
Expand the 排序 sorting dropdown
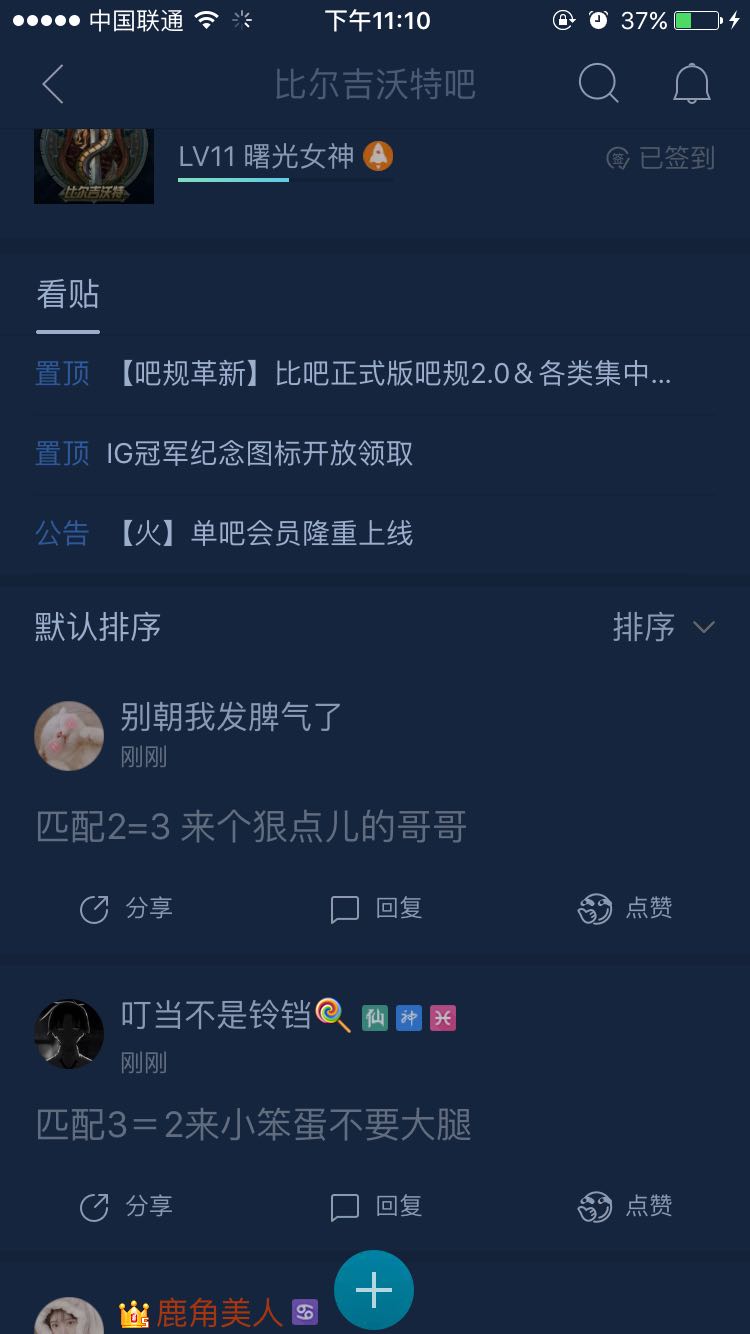click(x=664, y=627)
